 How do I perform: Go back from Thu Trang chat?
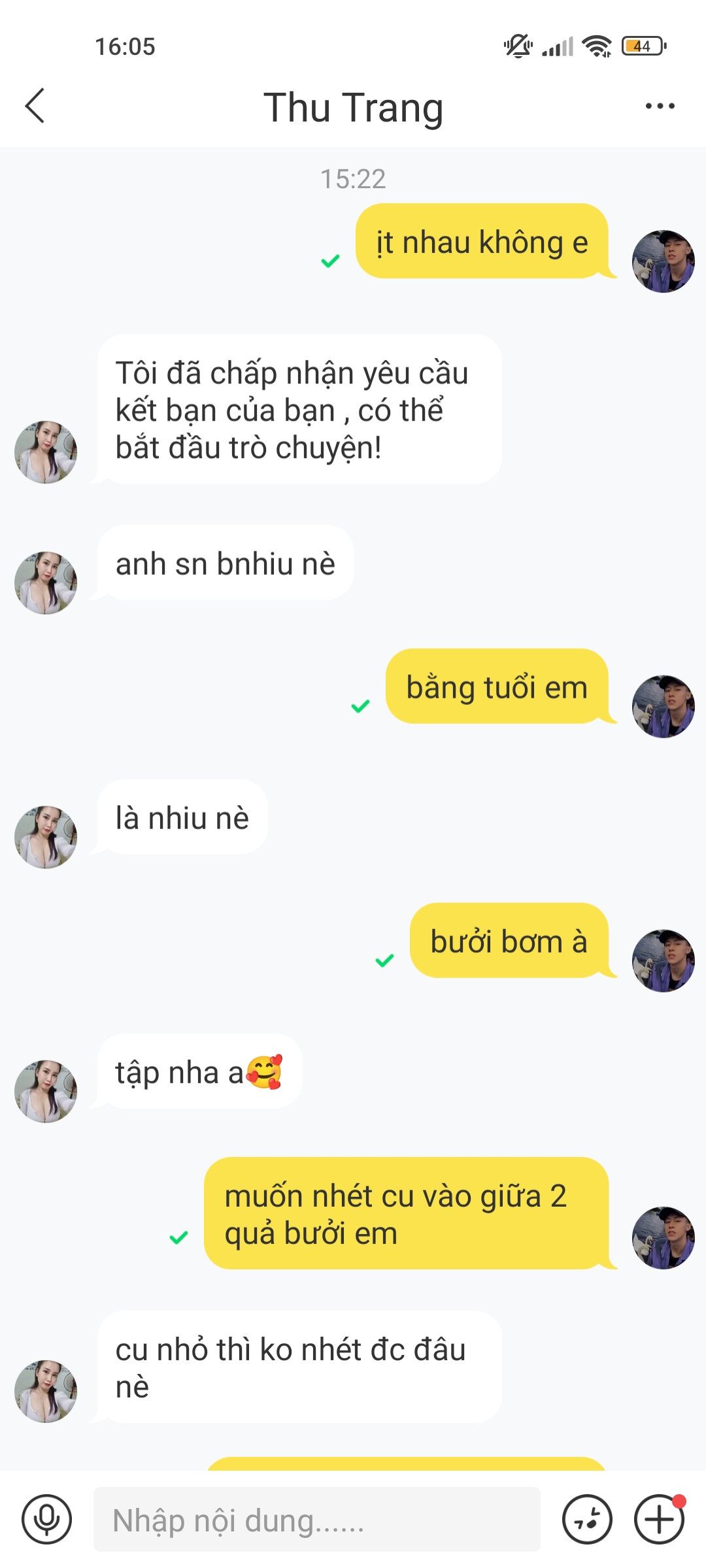coord(35,106)
